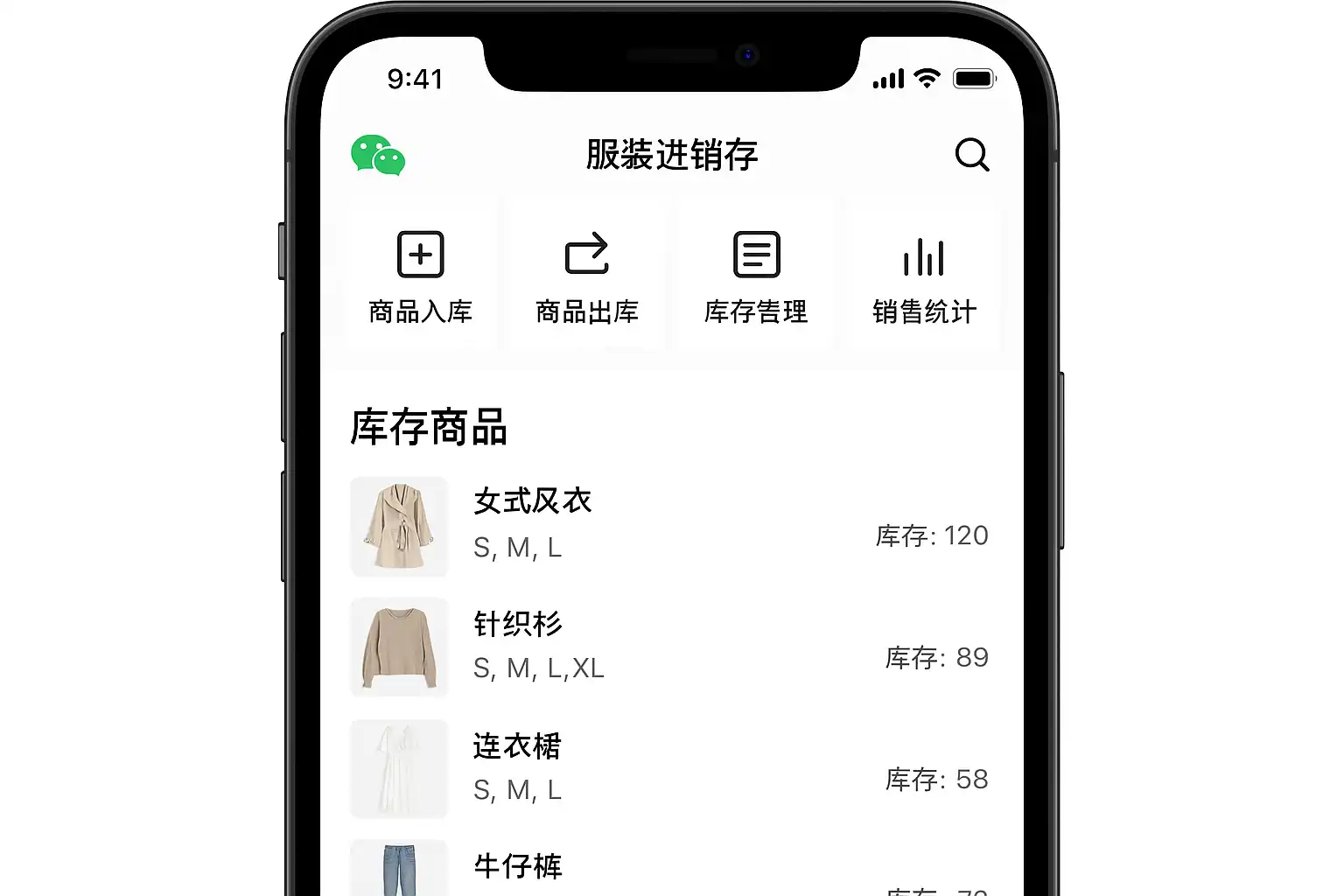
Task: Open the 女式风衣 inventory item
Action: point(668,527)
